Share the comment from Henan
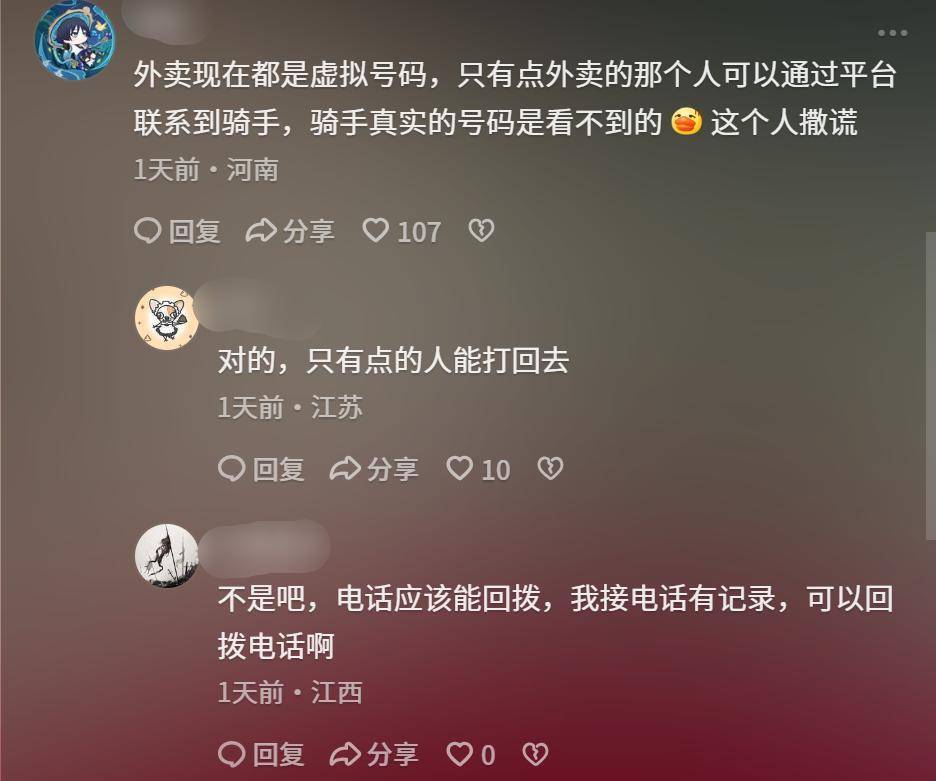 pos(290,231)
